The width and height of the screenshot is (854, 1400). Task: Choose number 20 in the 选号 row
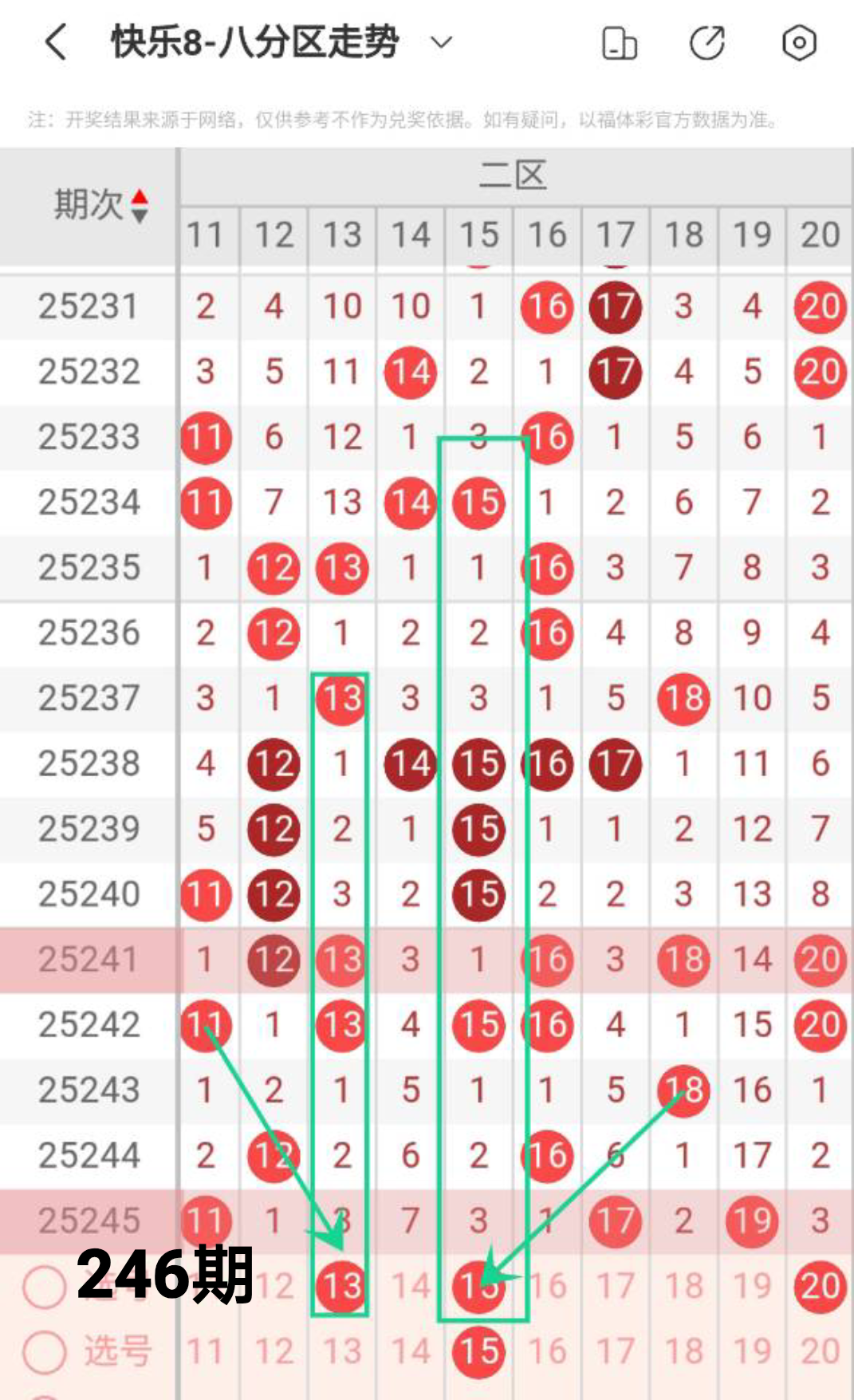(820, 1352)
